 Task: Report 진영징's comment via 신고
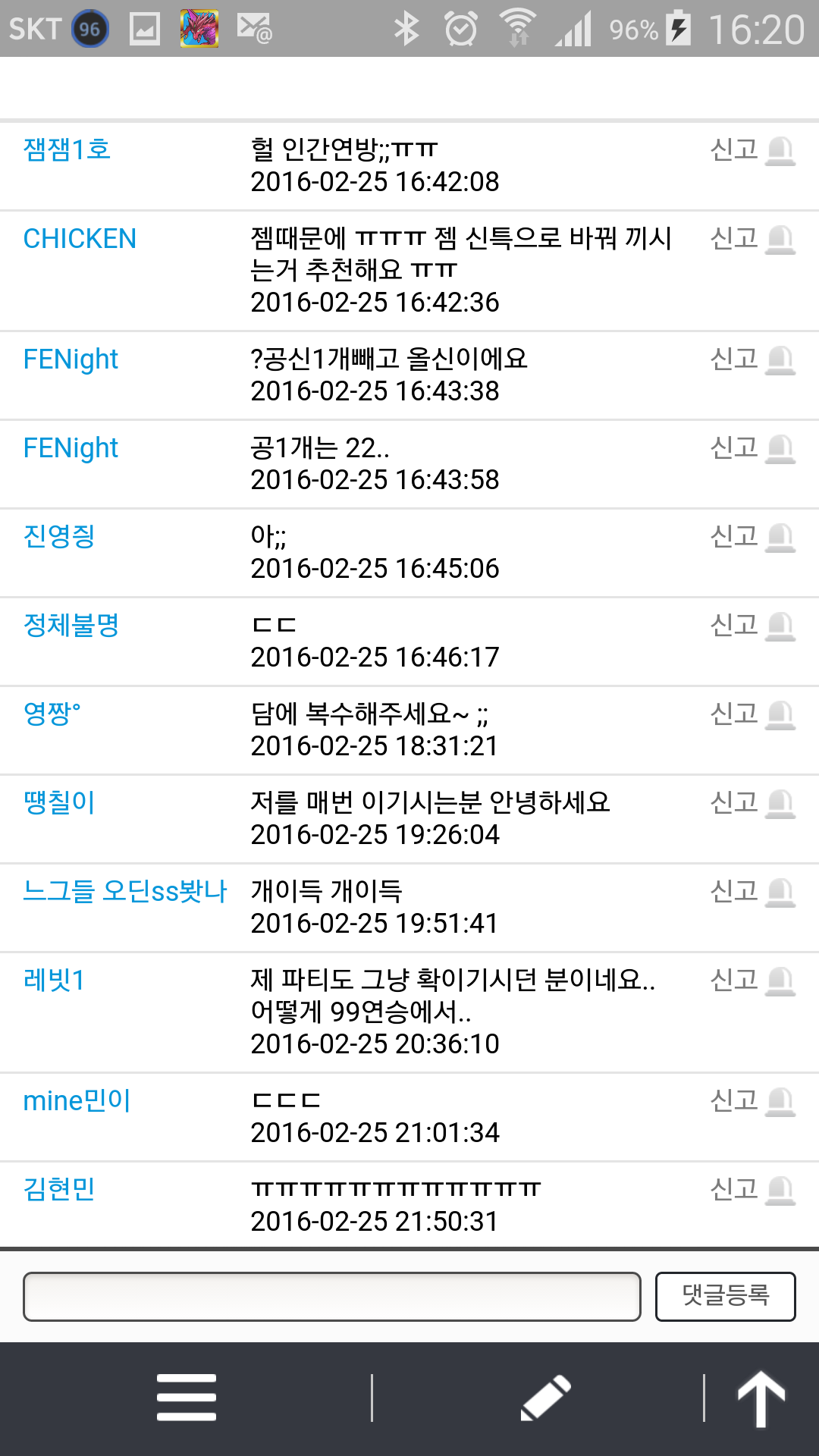tap(751, 537)
